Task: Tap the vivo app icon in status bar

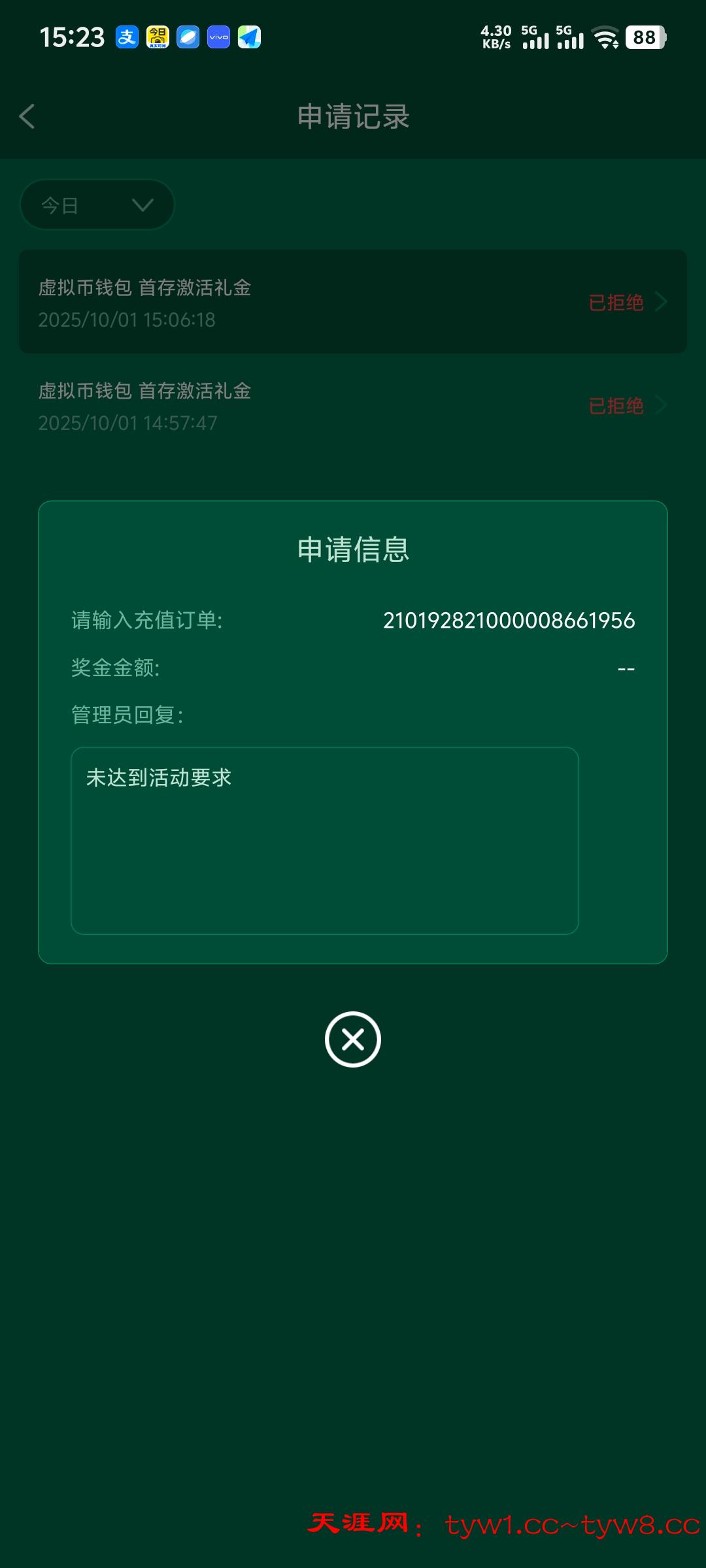Action: click(x=218, y=37)
